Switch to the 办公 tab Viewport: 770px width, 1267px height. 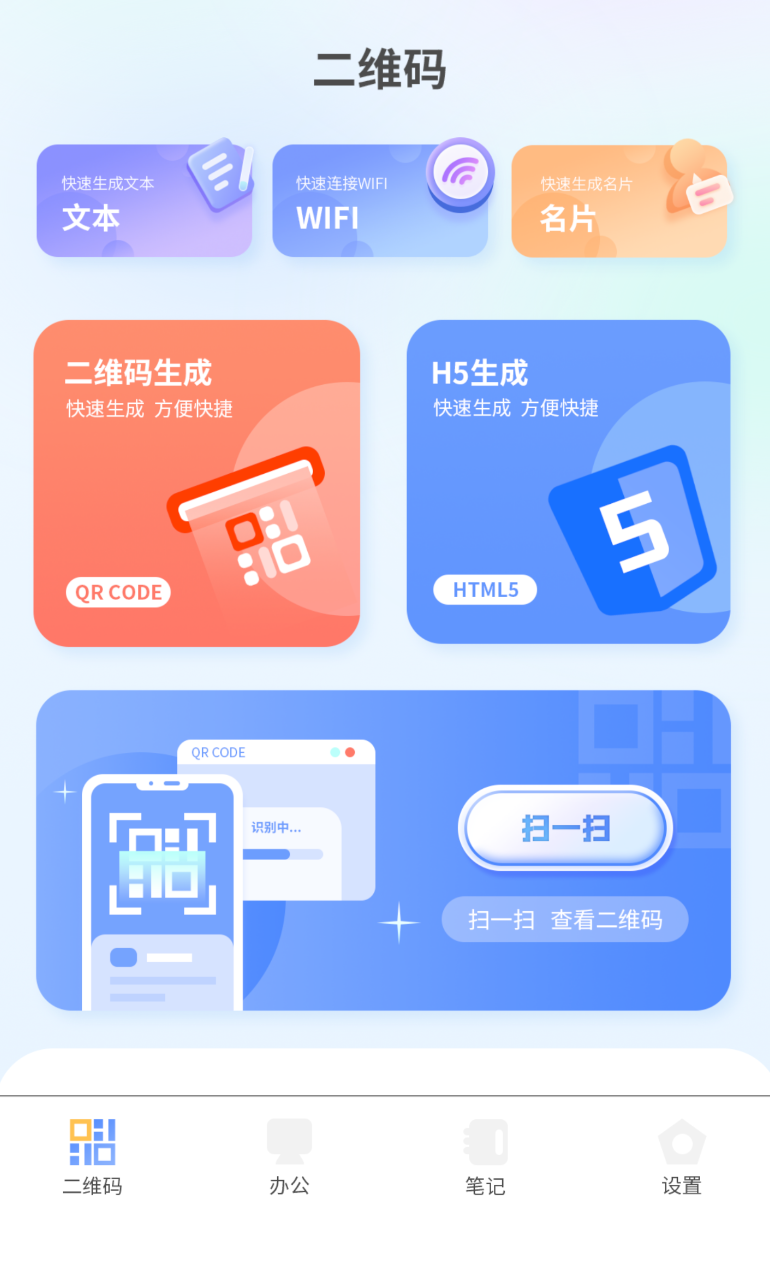[289, 1157]
